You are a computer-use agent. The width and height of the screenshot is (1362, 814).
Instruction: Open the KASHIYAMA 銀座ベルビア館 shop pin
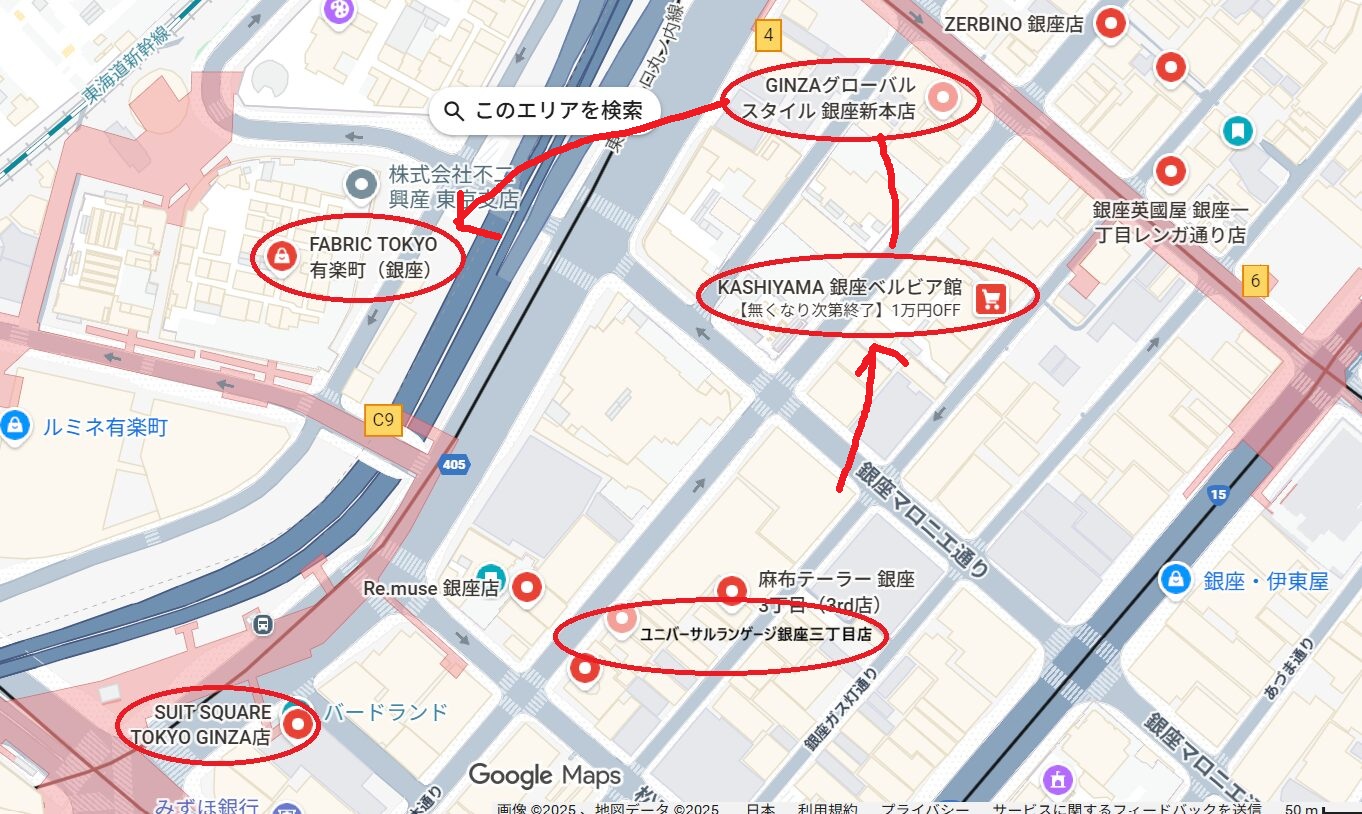point(990,298)
